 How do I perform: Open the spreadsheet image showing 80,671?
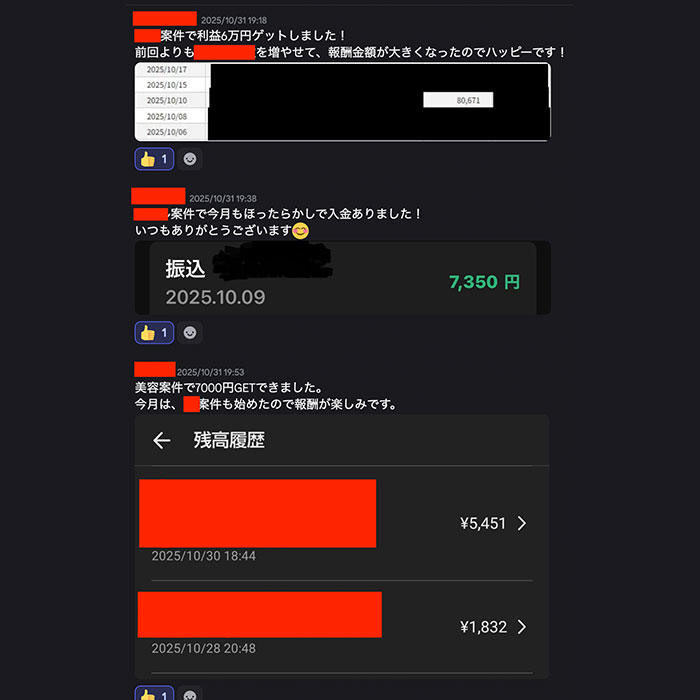pyautogui.click(x=342, y=102)
